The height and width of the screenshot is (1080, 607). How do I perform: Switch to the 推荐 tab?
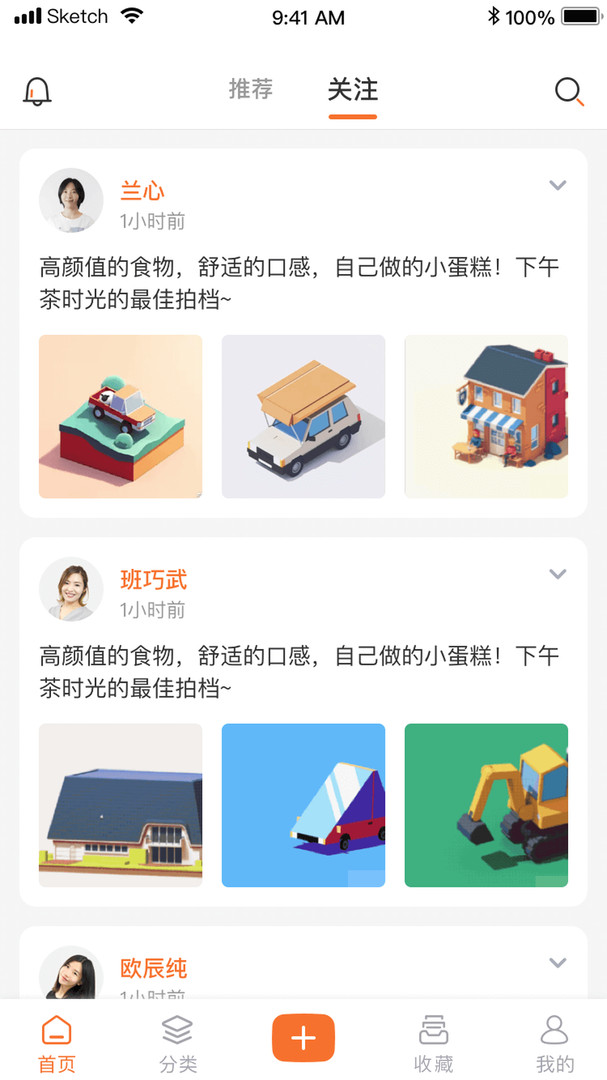251,90
